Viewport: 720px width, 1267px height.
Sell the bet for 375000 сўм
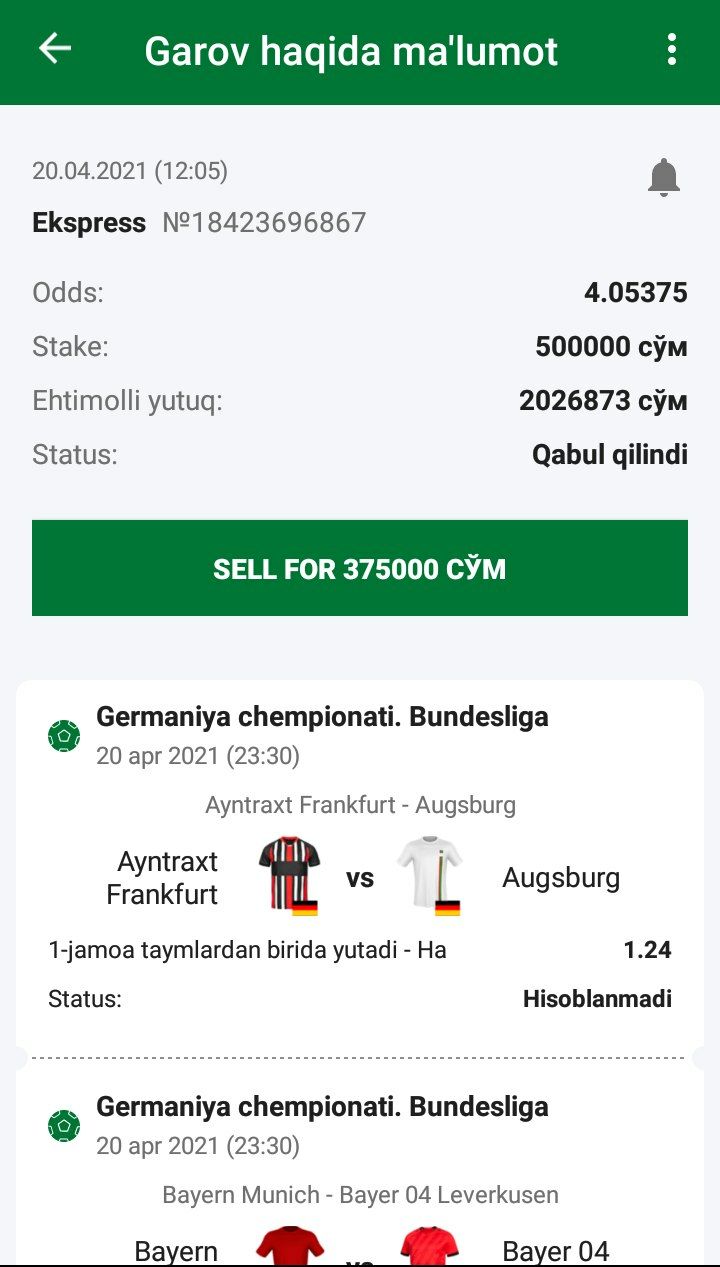[x=360, y=568]
